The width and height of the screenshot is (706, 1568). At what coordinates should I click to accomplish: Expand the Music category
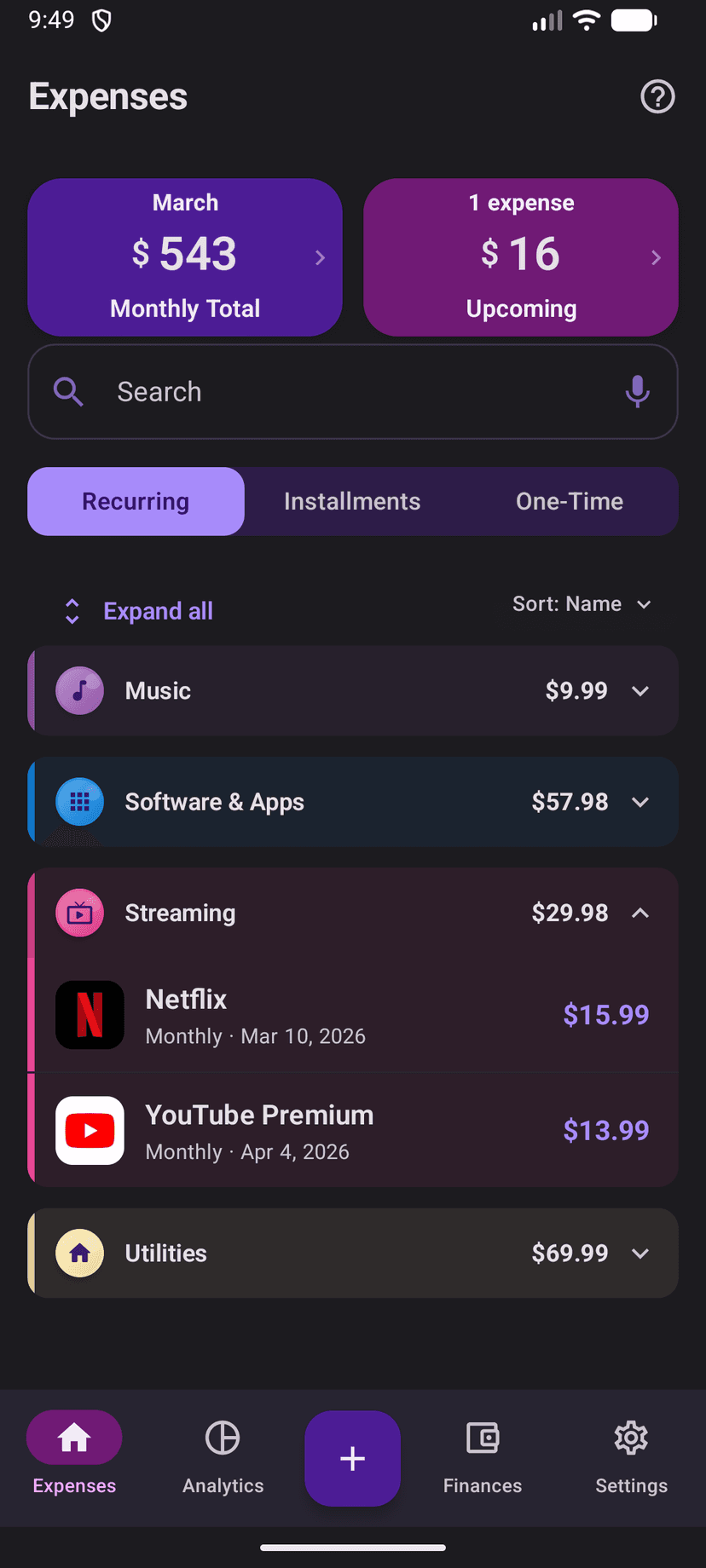coord(640,690)
